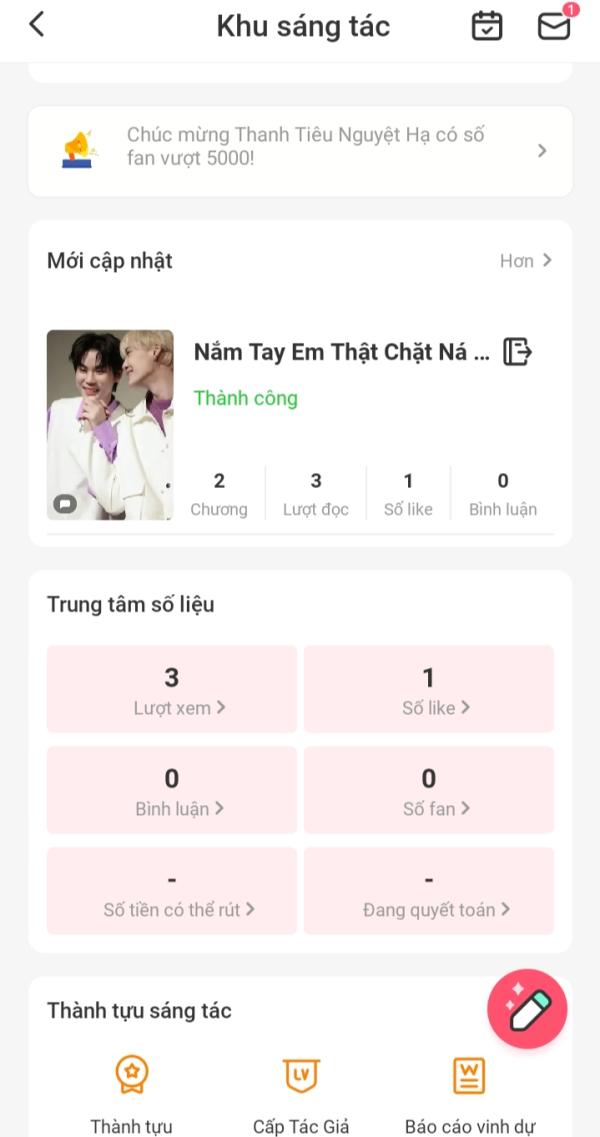Image resolution: width=600 pixels, height=1137 pixels.
Task: View Lượt xem statistics
Action: coord(172,689)
